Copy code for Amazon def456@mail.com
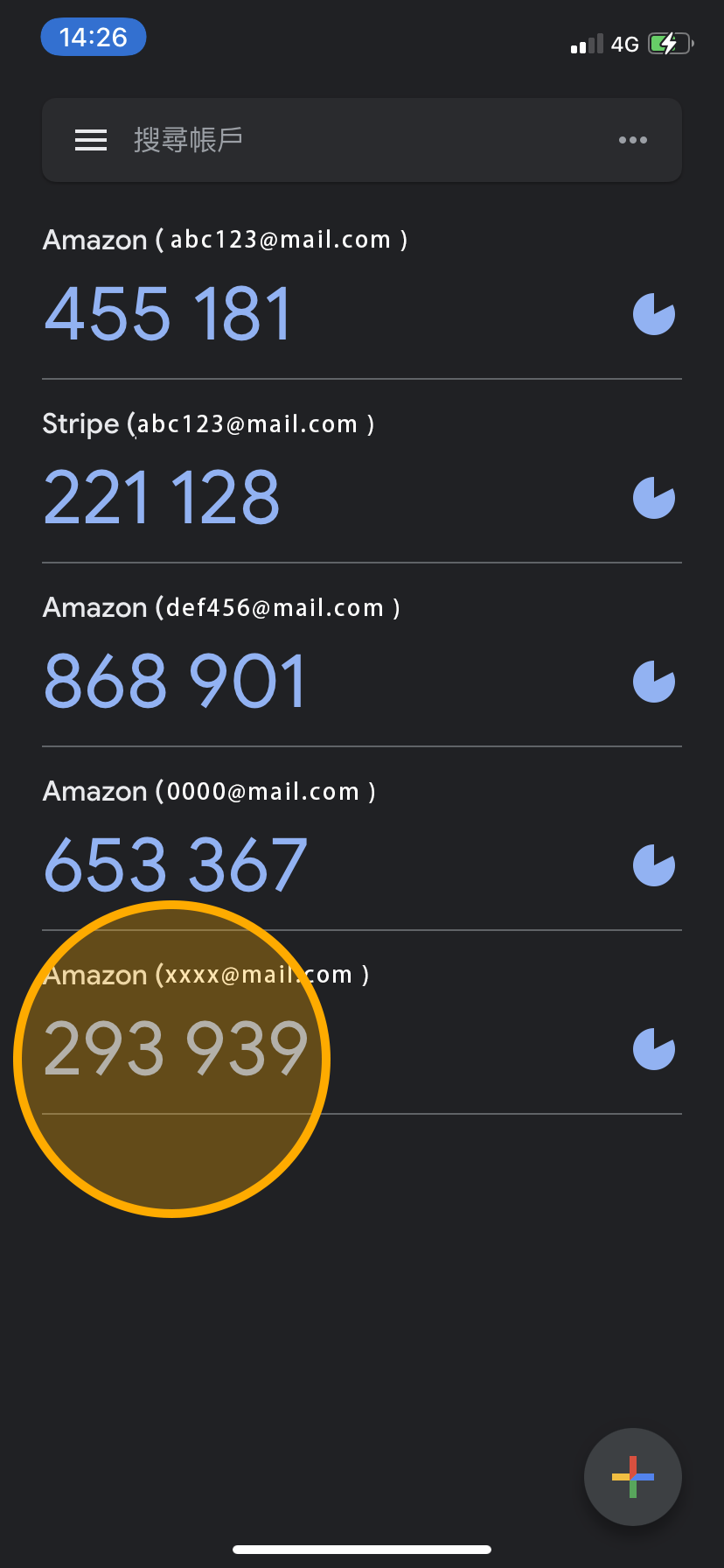Viewport: 724px width, 1568px height. (175, 682)
